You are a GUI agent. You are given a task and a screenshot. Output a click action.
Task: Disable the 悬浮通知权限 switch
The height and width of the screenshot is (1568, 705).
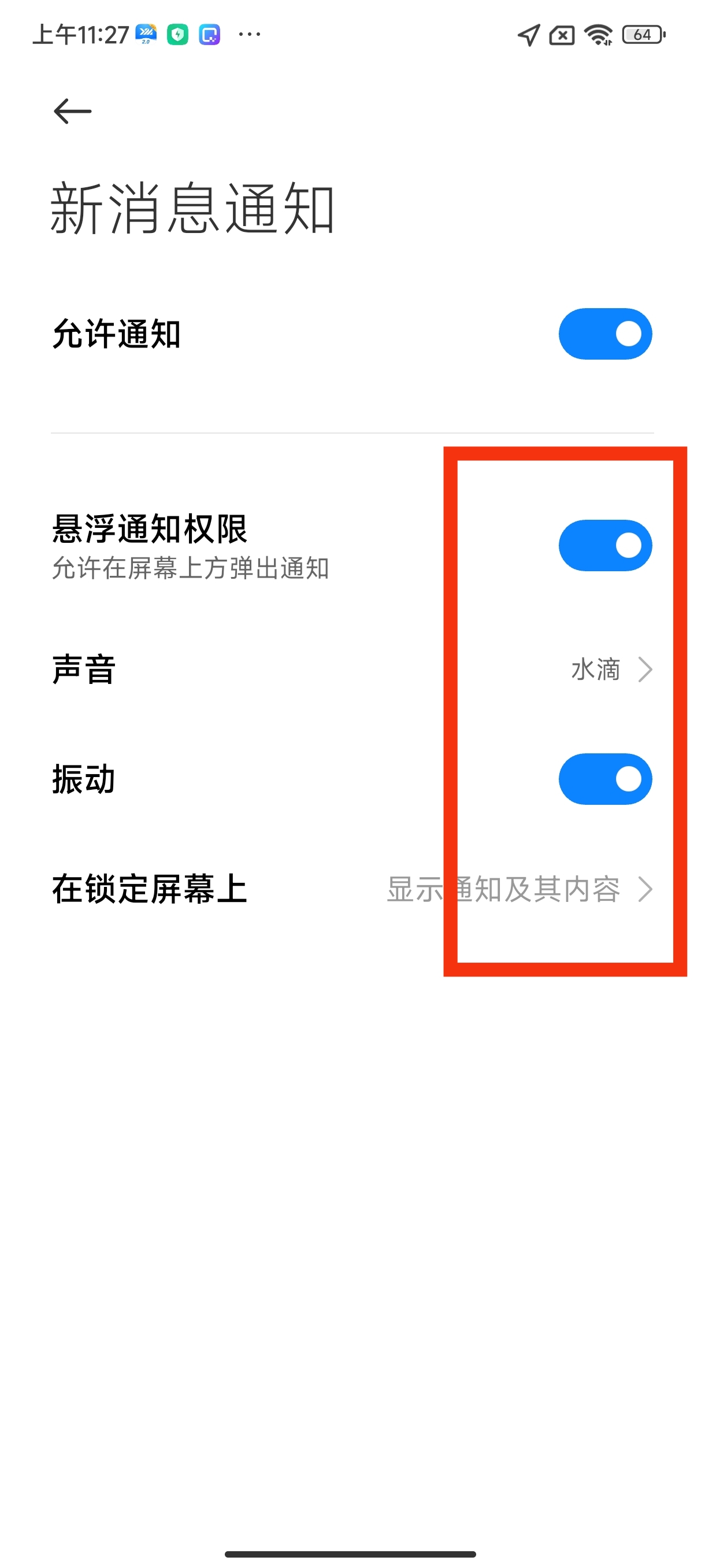[604, 545]
